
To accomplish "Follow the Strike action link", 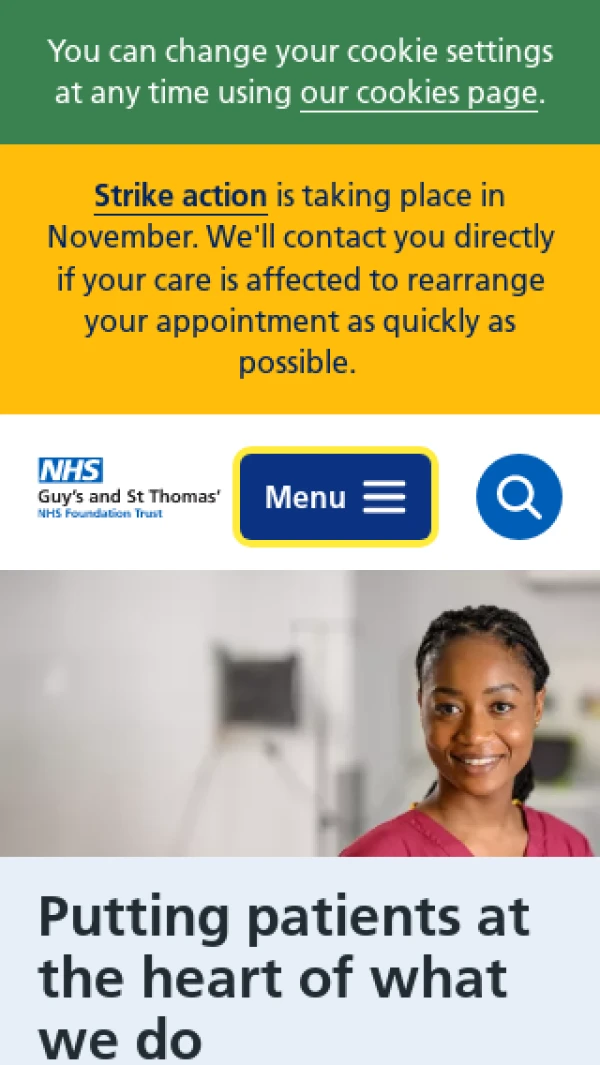I will (180, 196).
